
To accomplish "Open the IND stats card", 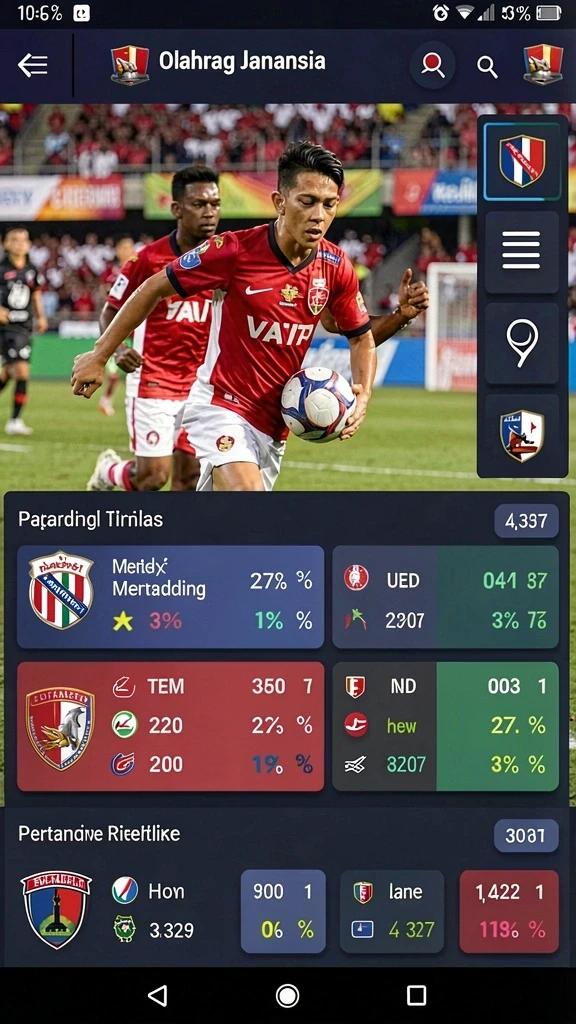I will [x=445, y=726].
